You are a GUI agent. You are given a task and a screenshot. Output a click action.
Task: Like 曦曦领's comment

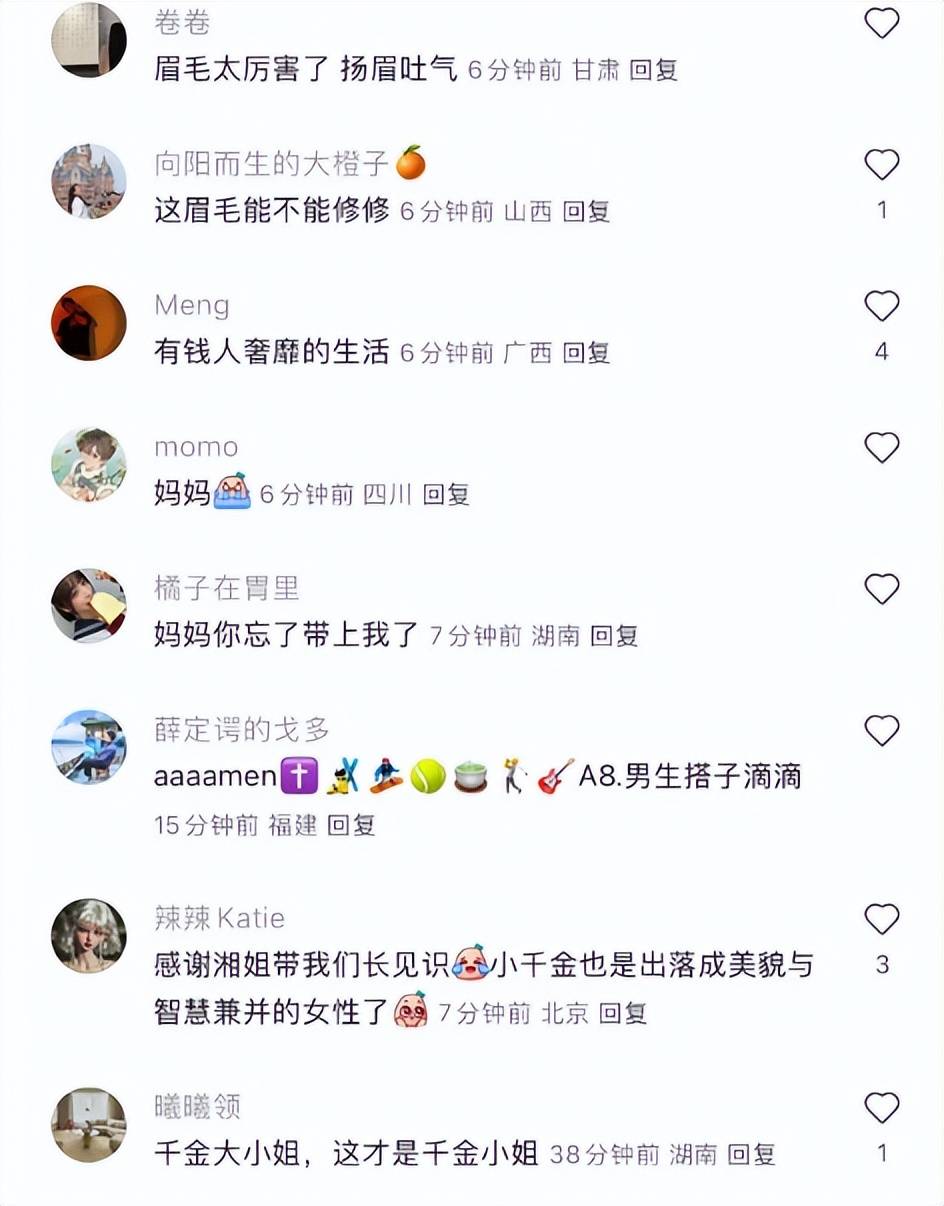pos(881,1107)
